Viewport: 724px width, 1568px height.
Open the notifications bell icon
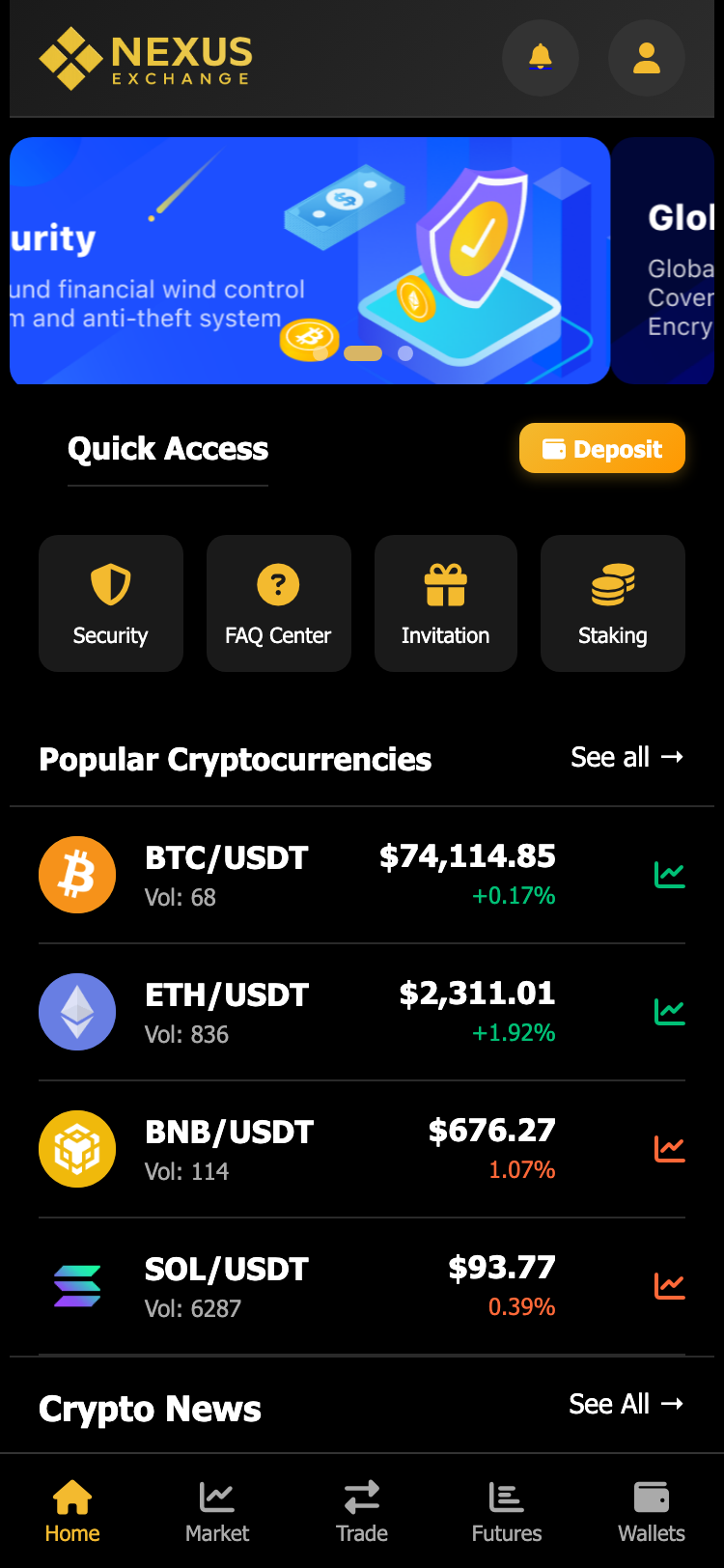pyautogui.click(x=541, y=58)
